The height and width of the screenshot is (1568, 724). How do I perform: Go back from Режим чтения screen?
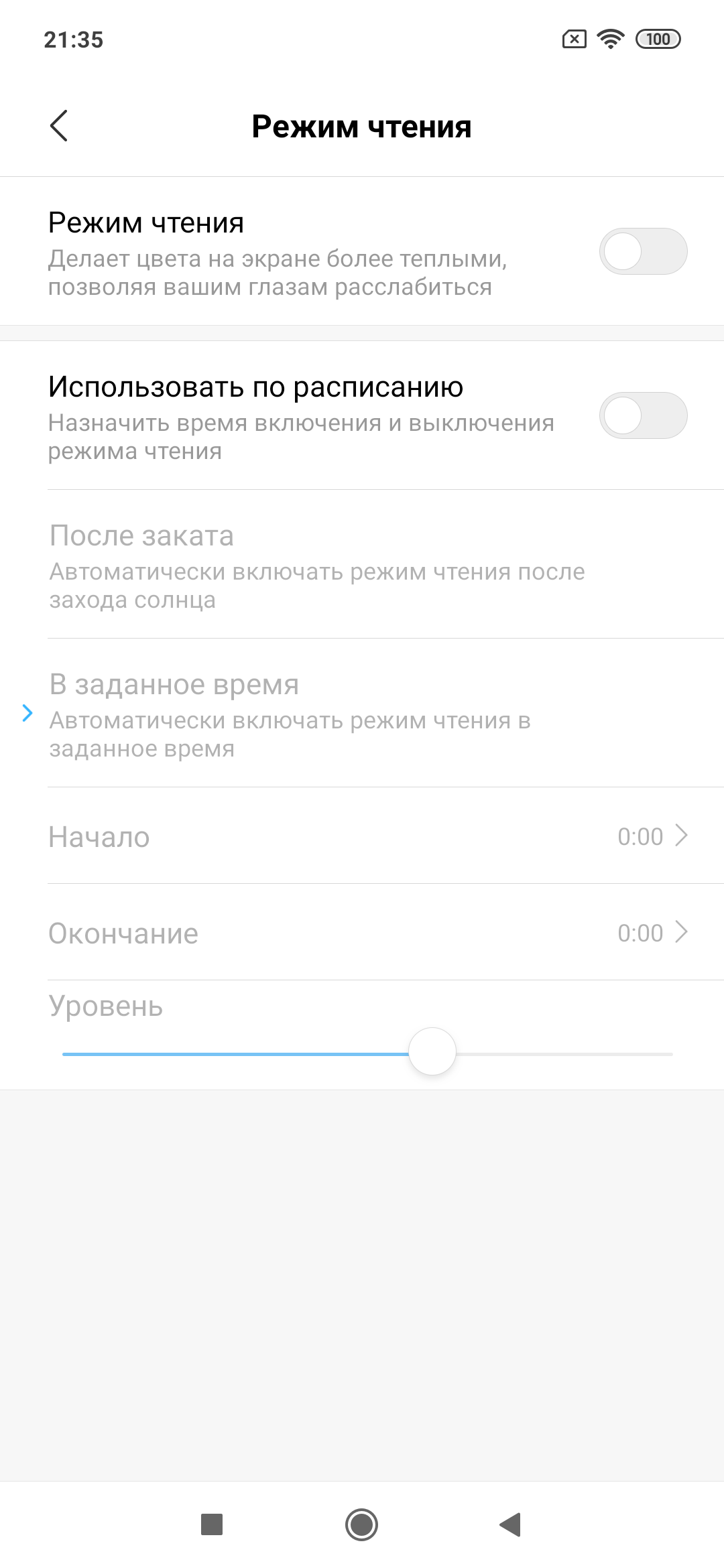coord(59,126)
